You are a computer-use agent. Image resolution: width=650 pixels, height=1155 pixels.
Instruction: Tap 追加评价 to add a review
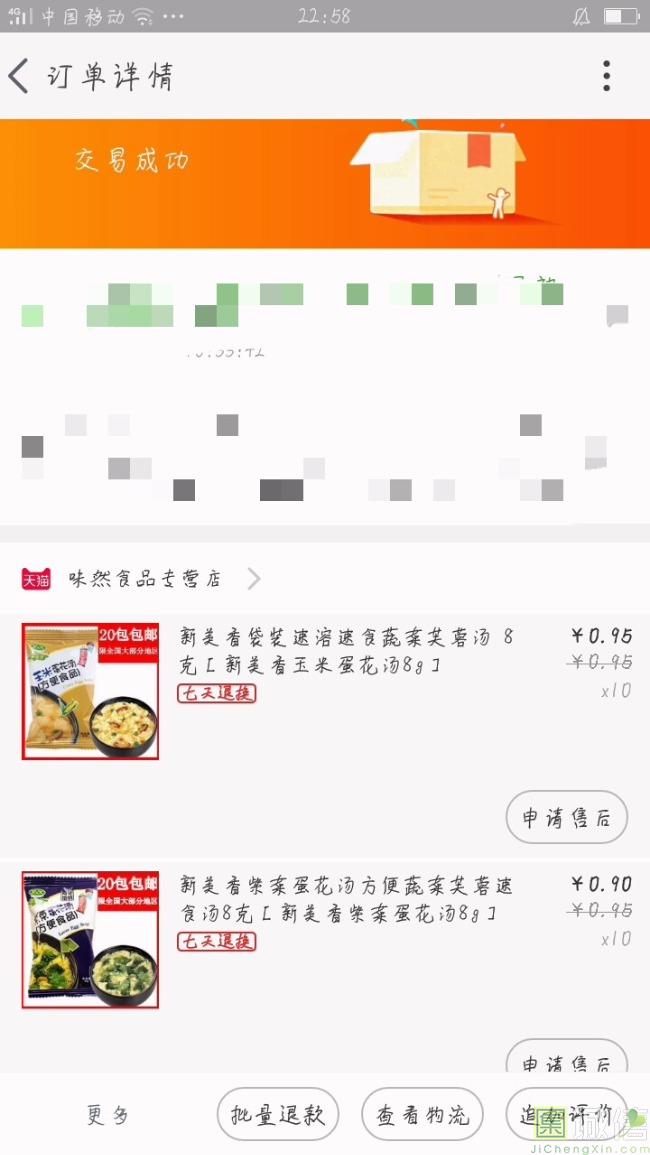coord(566,1115)
